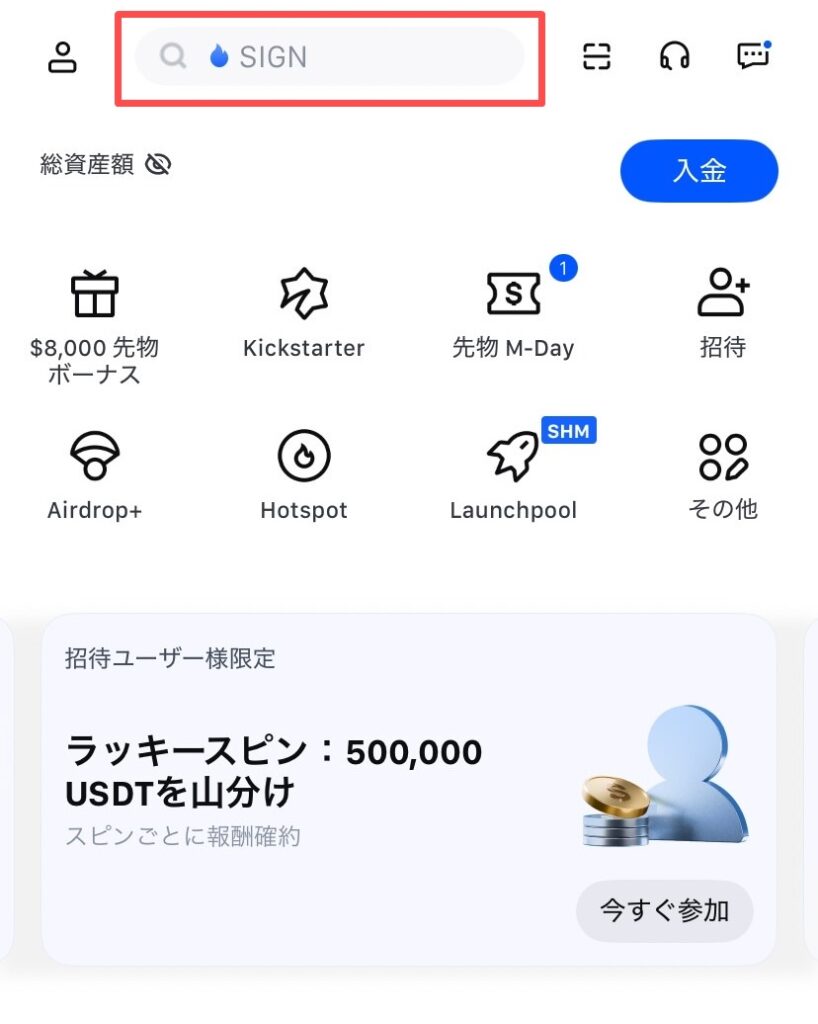The height and width of the screenshot is (1024, 818).
Task: Open その他 for more services
Action: tap(722, 475)
